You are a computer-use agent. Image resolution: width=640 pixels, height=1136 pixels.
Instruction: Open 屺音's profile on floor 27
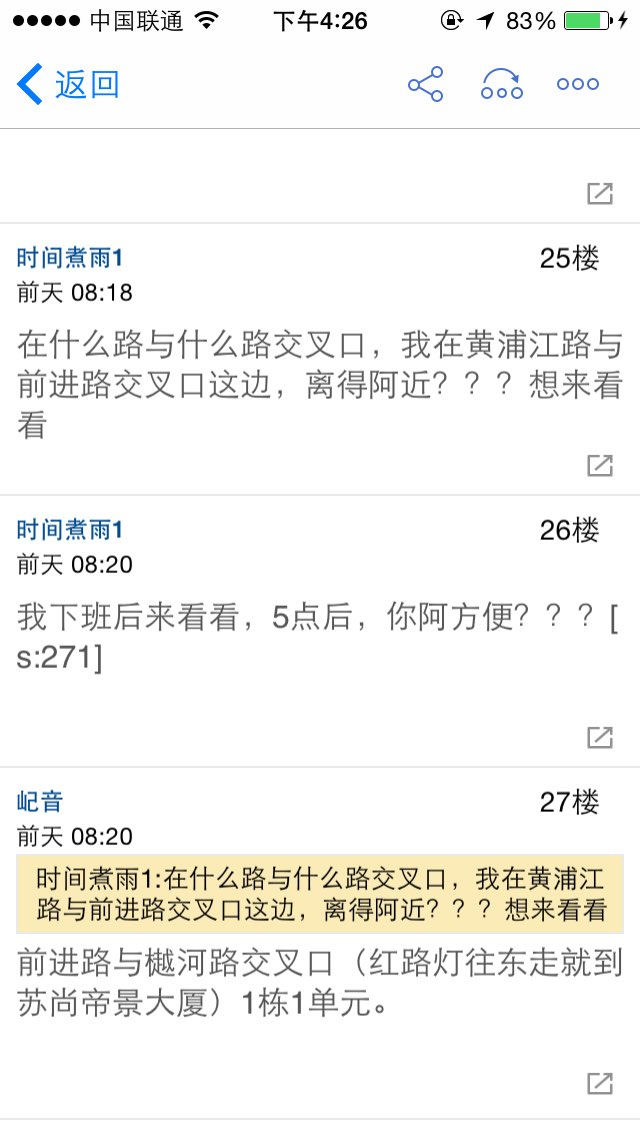(x=40, y=801)
